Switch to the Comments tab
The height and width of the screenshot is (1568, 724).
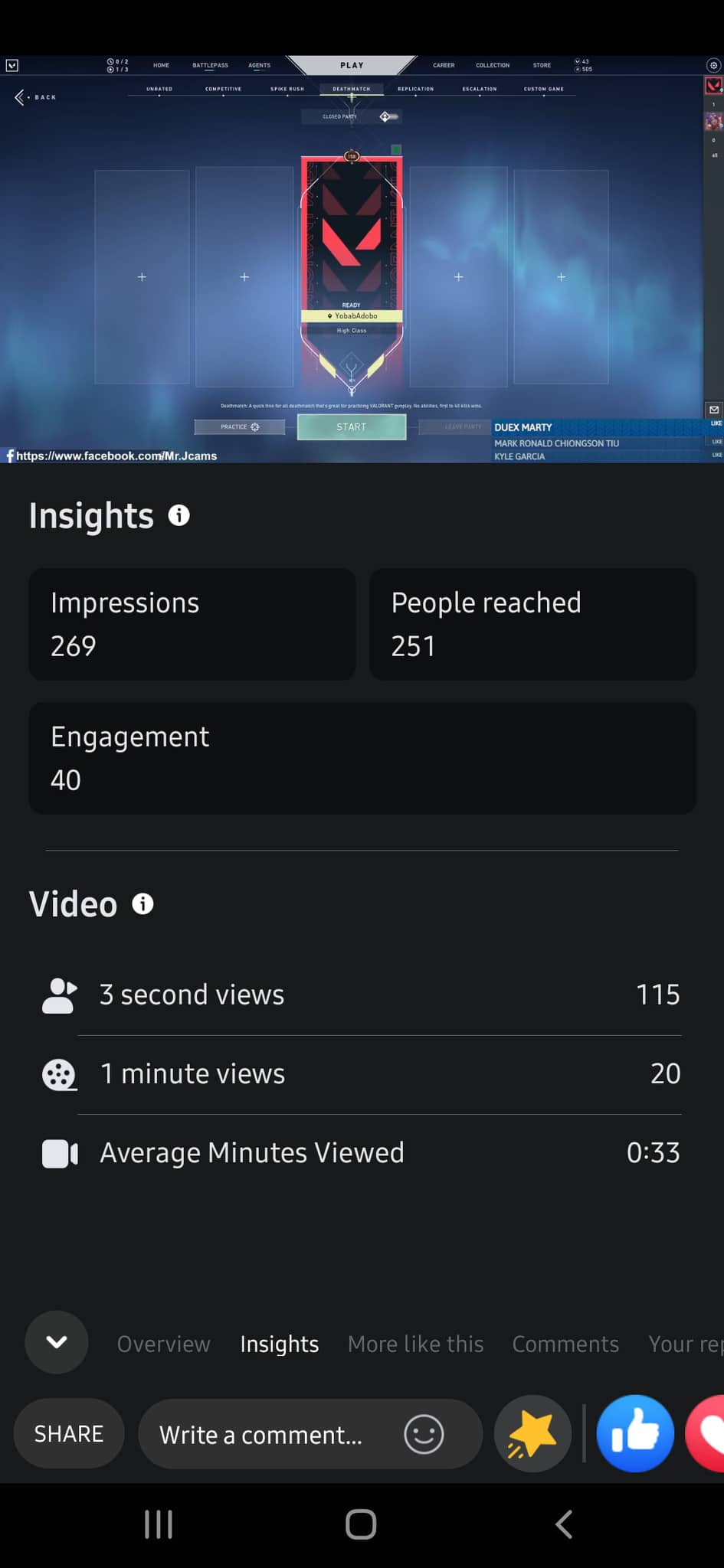[x=565, y=1344]
